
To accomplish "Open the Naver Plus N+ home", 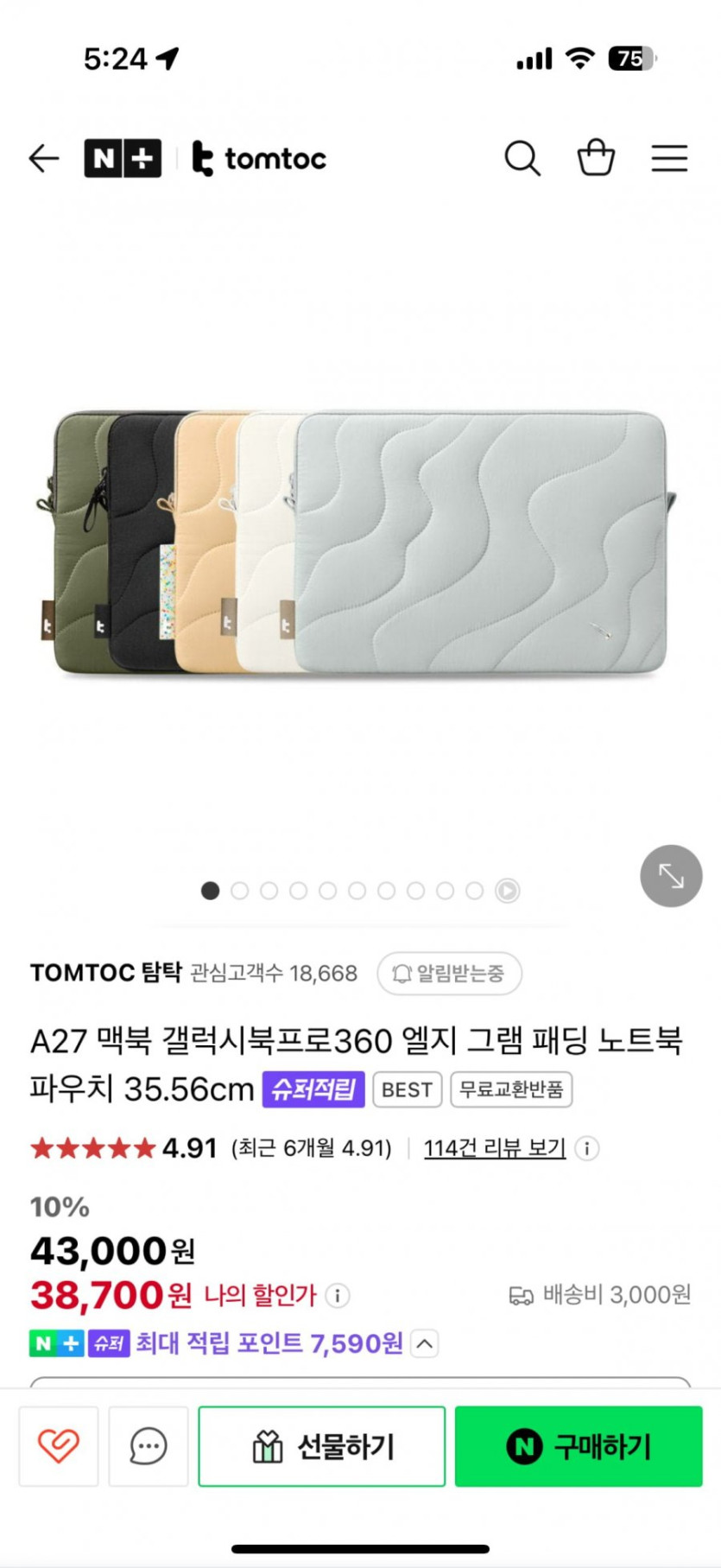I will point(123,159).
